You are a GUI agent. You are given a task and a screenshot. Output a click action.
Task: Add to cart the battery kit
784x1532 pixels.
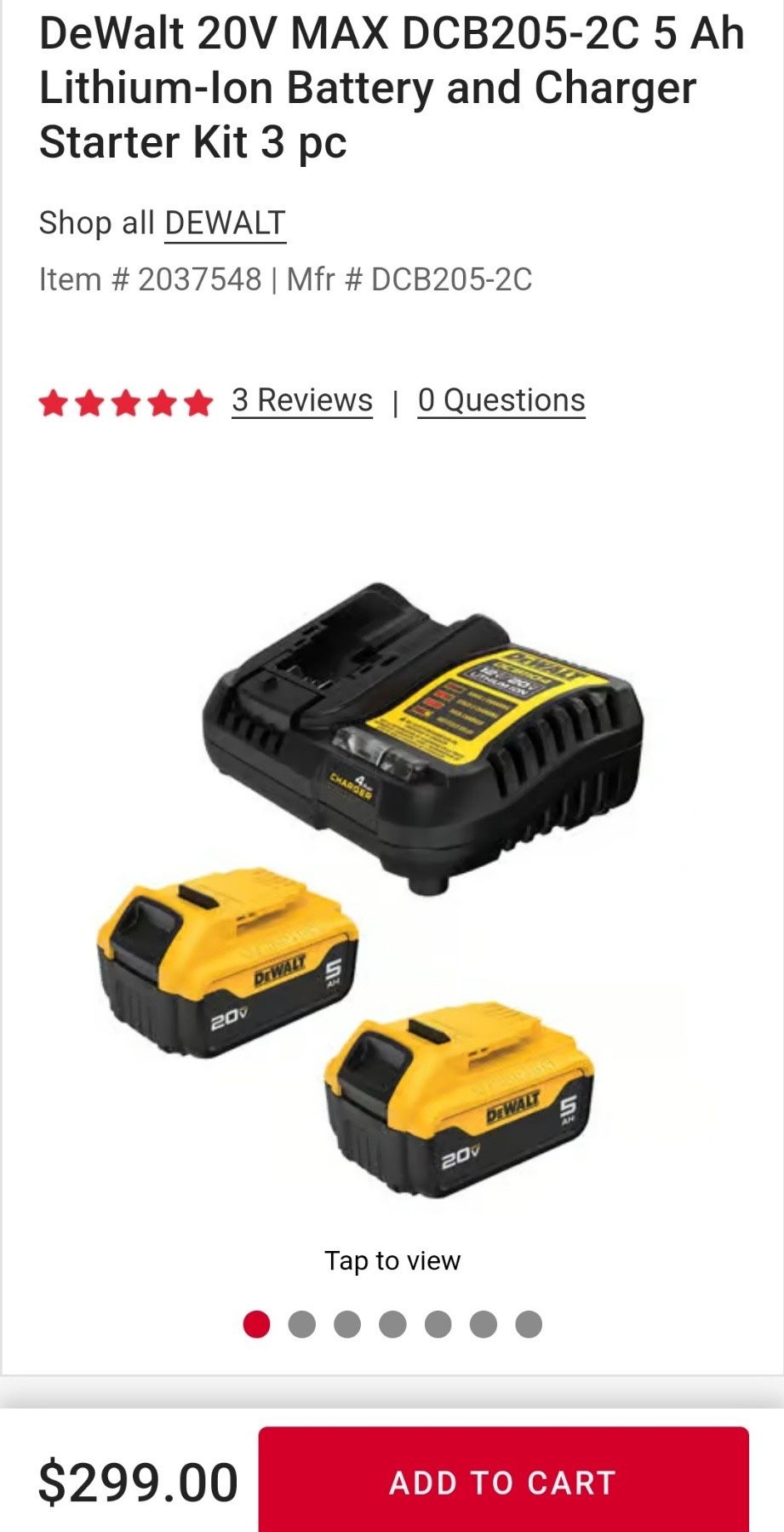click(504, 1483)
